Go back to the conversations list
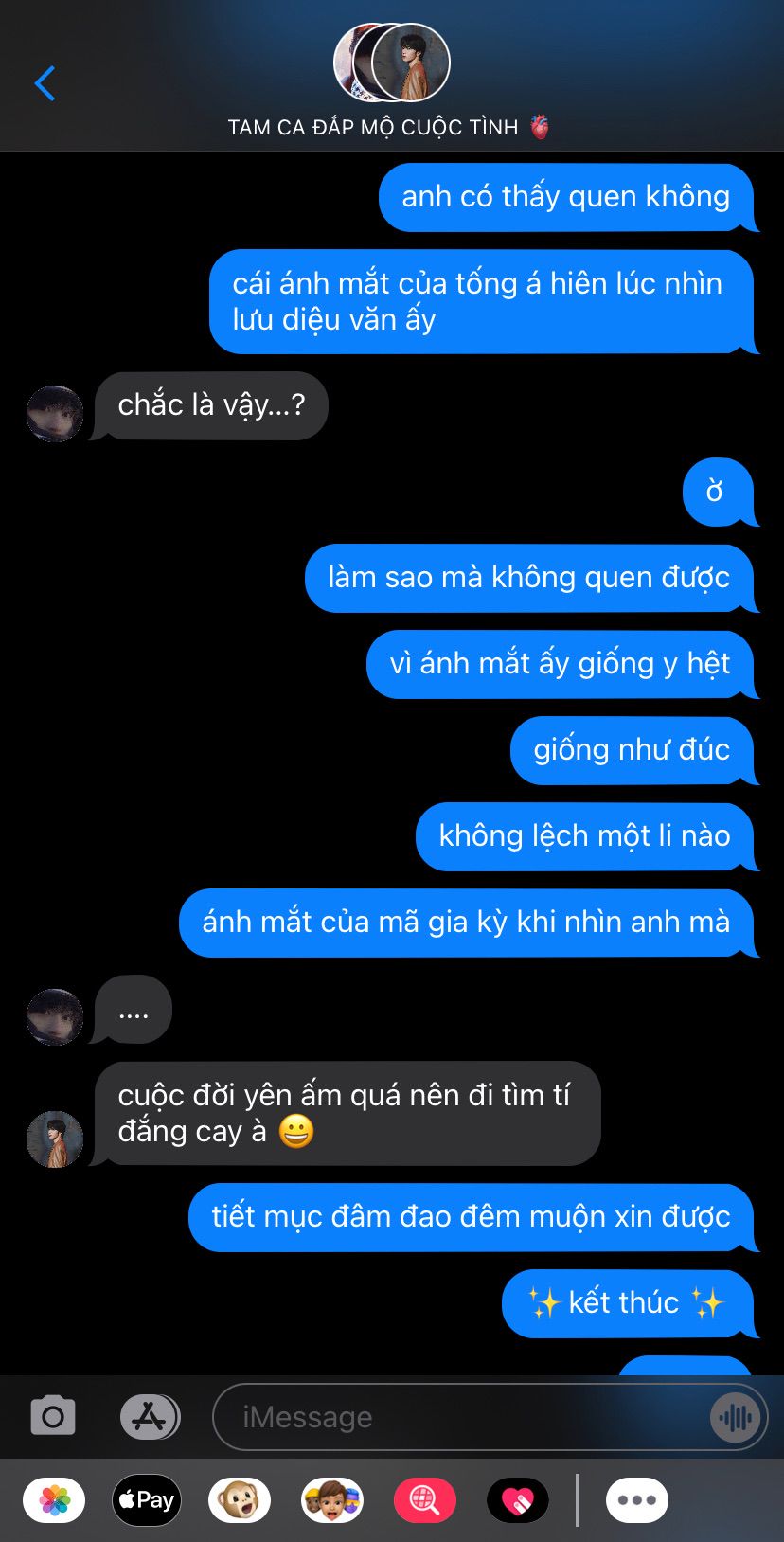Viewport: 784px width, 1542px height. [x=45, y=83]
